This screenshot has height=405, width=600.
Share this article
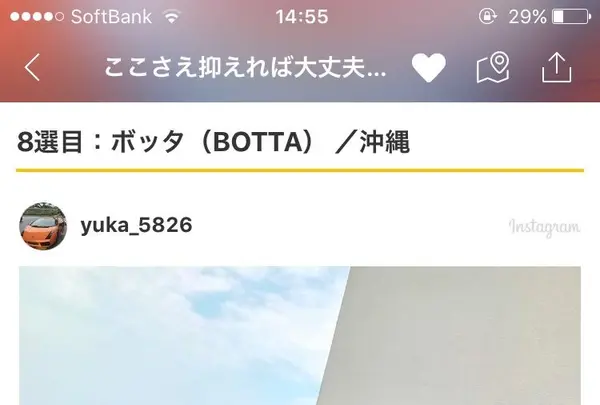tap(554, 67)
